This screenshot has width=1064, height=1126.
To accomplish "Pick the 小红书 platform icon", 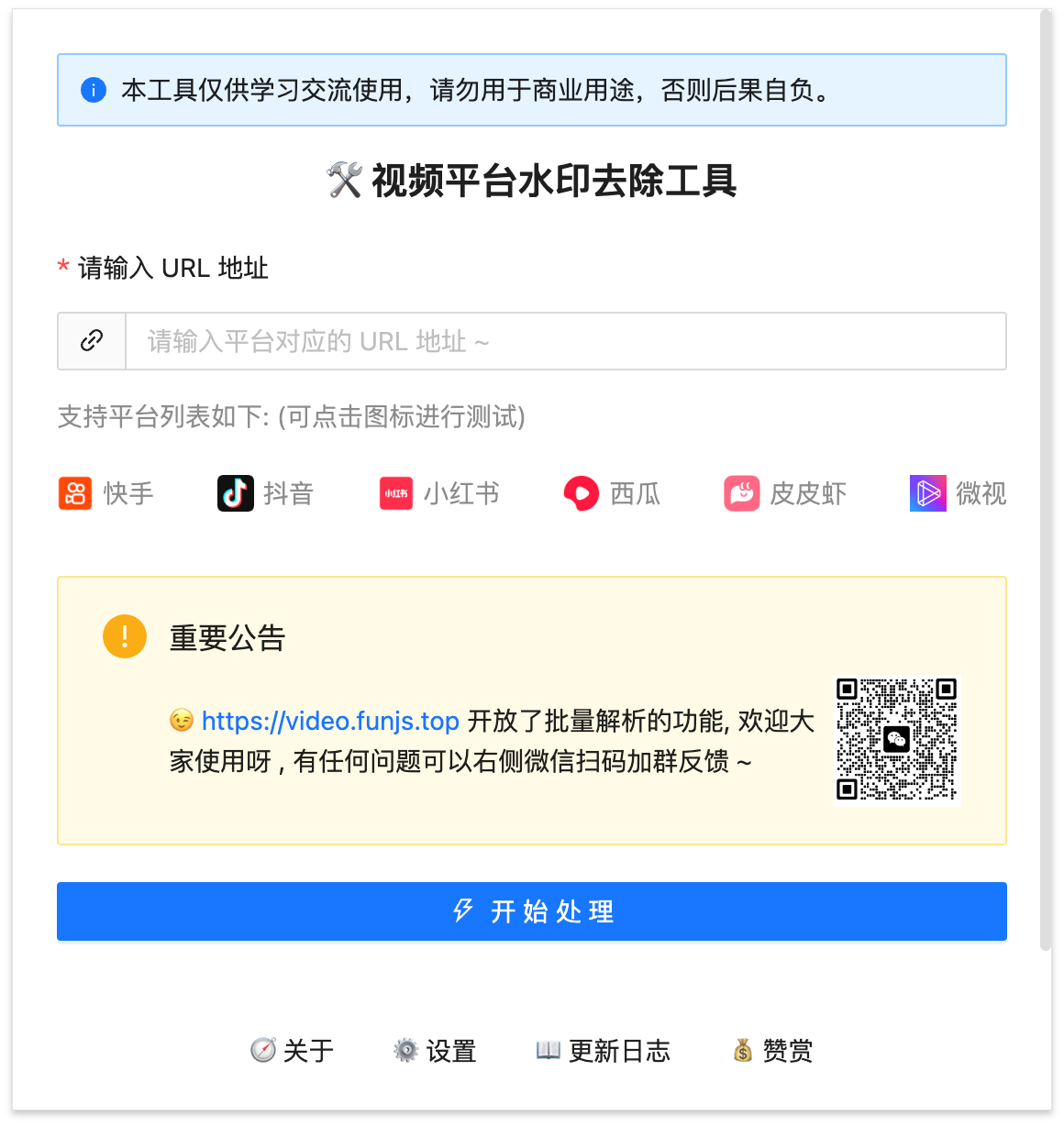I will [396, 493].
